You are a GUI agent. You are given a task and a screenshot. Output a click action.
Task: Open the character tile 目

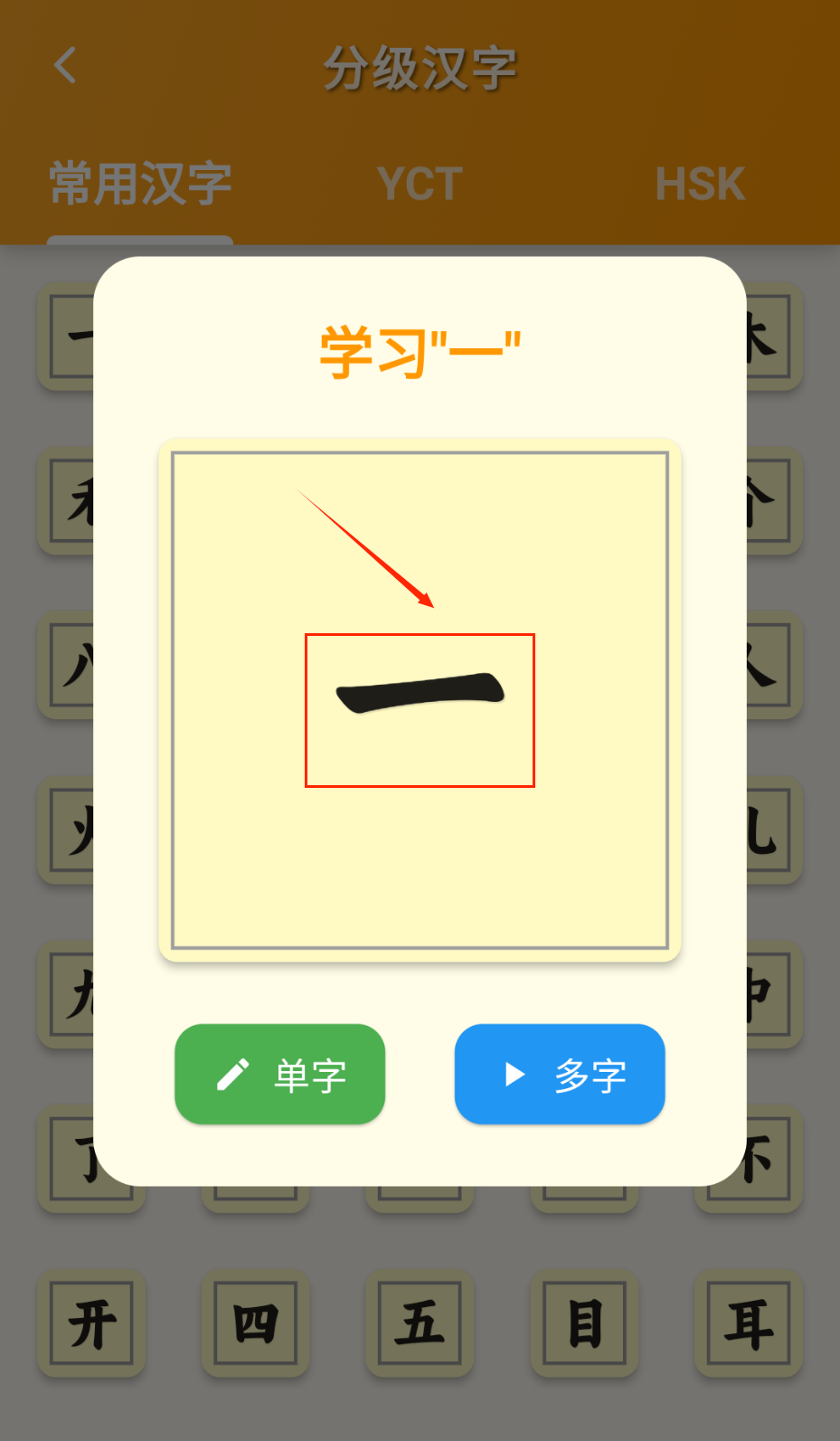coord(584,1322)
